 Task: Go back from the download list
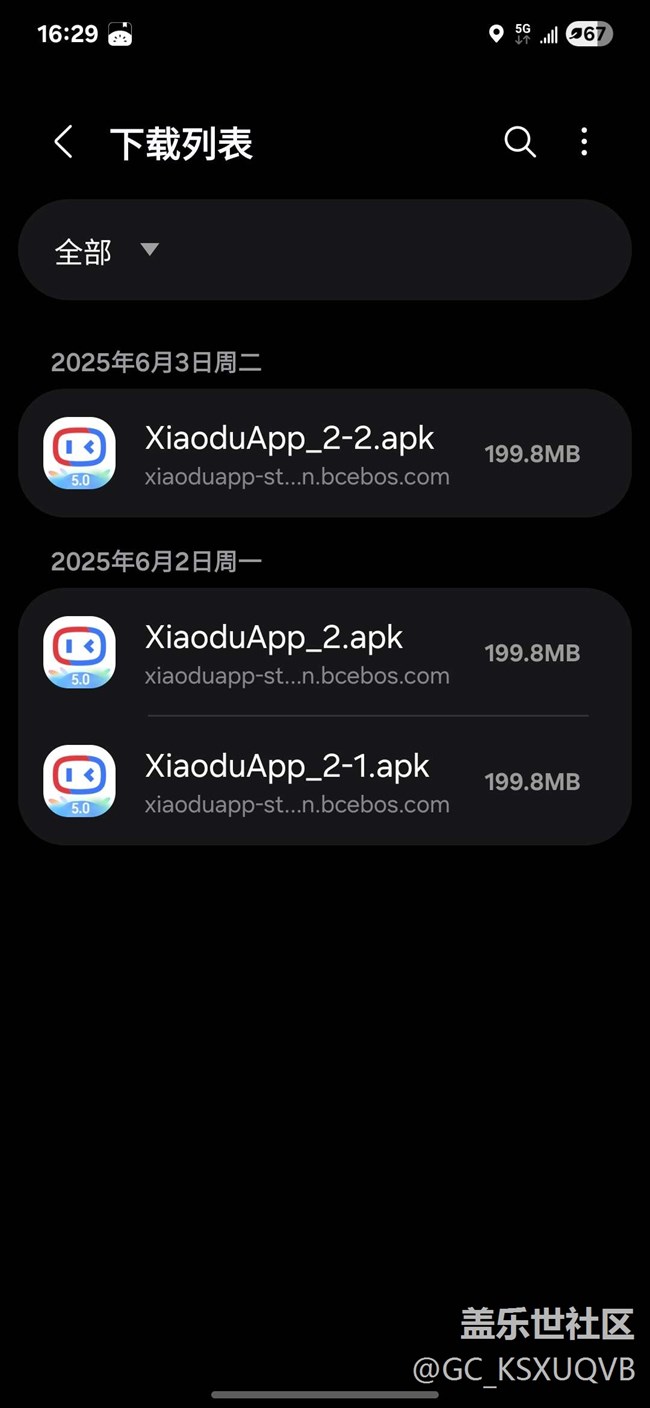point(63,142)
